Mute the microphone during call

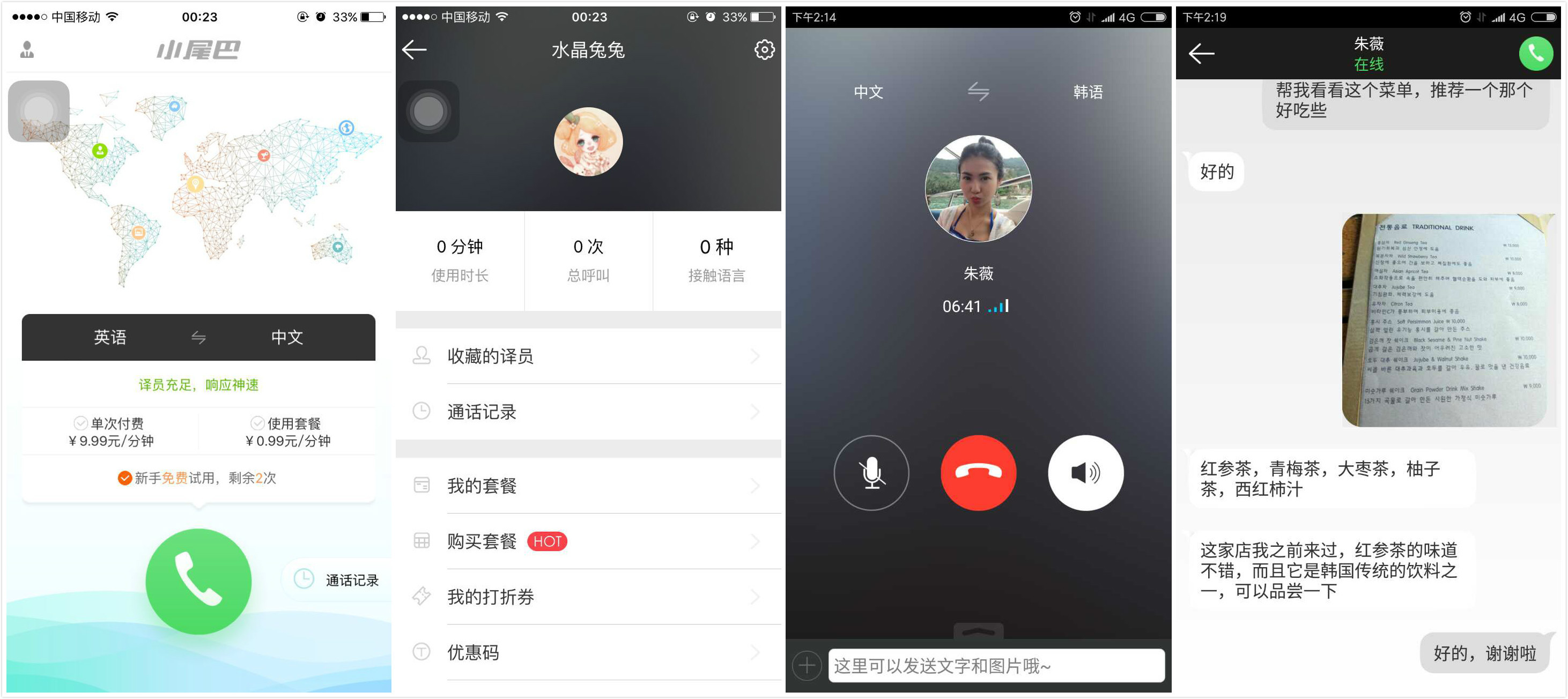[x=871, y=472]
